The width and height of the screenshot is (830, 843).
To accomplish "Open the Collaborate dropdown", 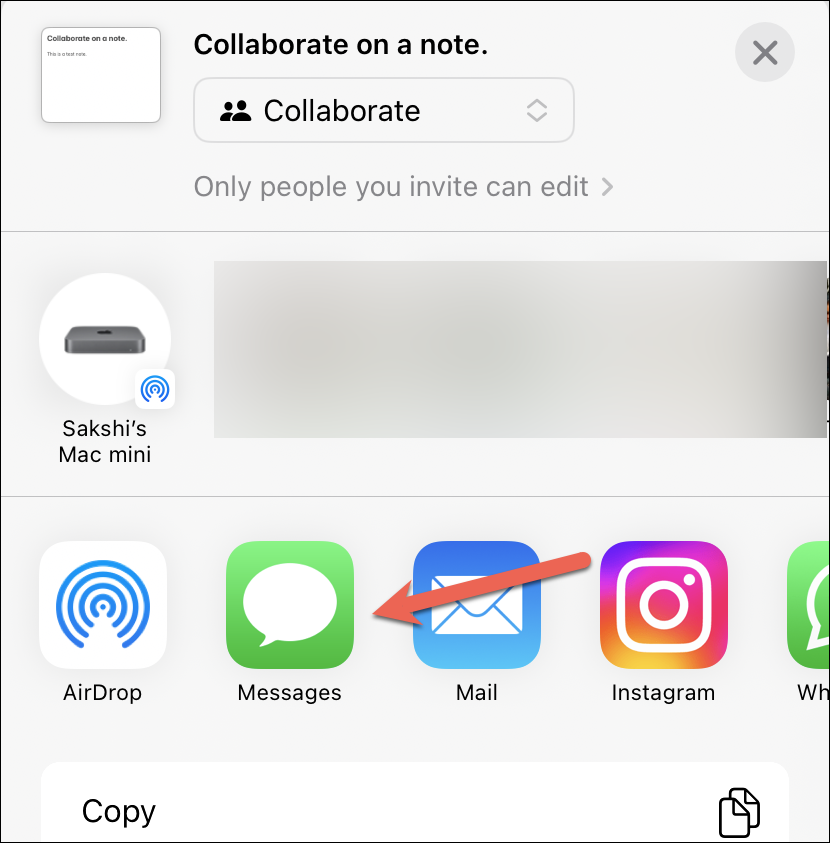I will point(384,110).
